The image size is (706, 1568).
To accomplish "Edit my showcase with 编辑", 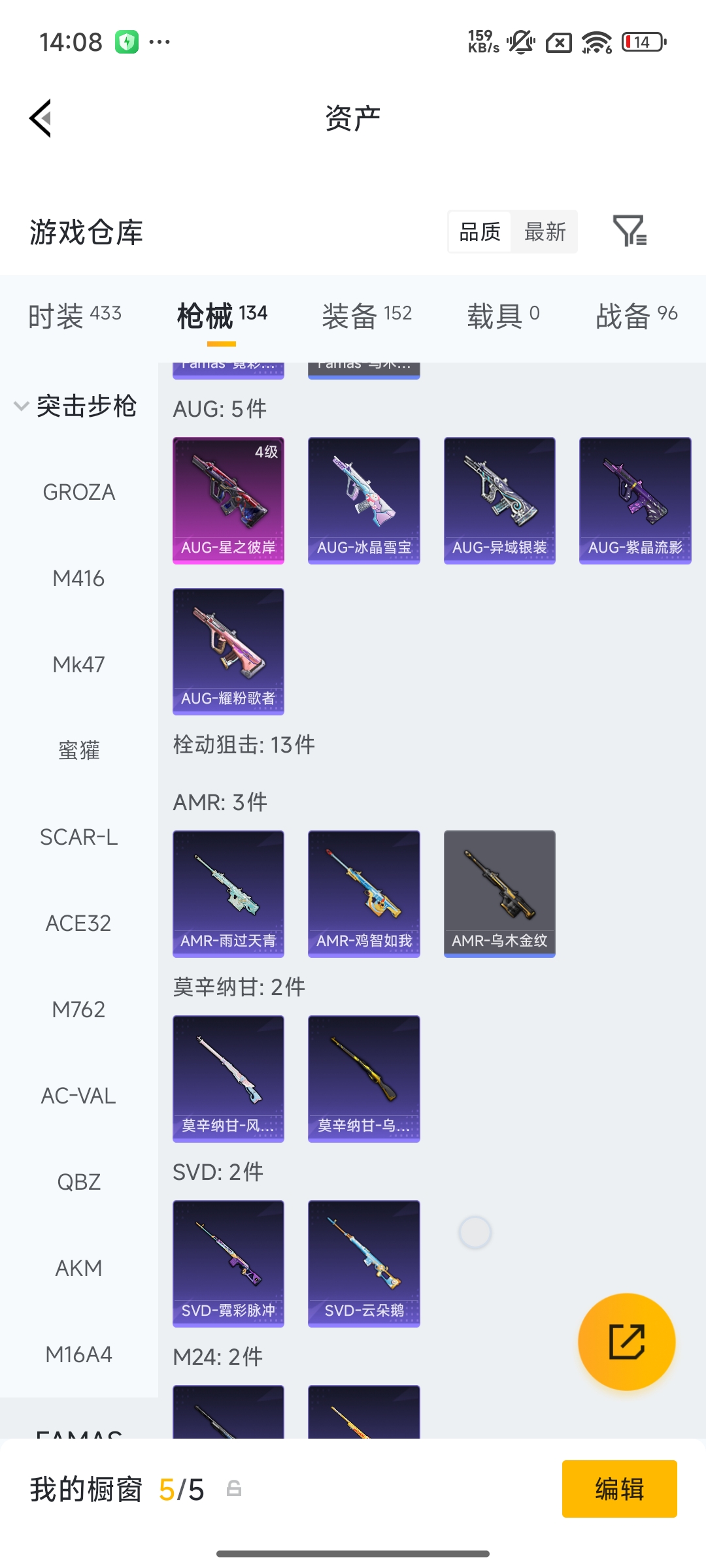I will click(619, 1489).
